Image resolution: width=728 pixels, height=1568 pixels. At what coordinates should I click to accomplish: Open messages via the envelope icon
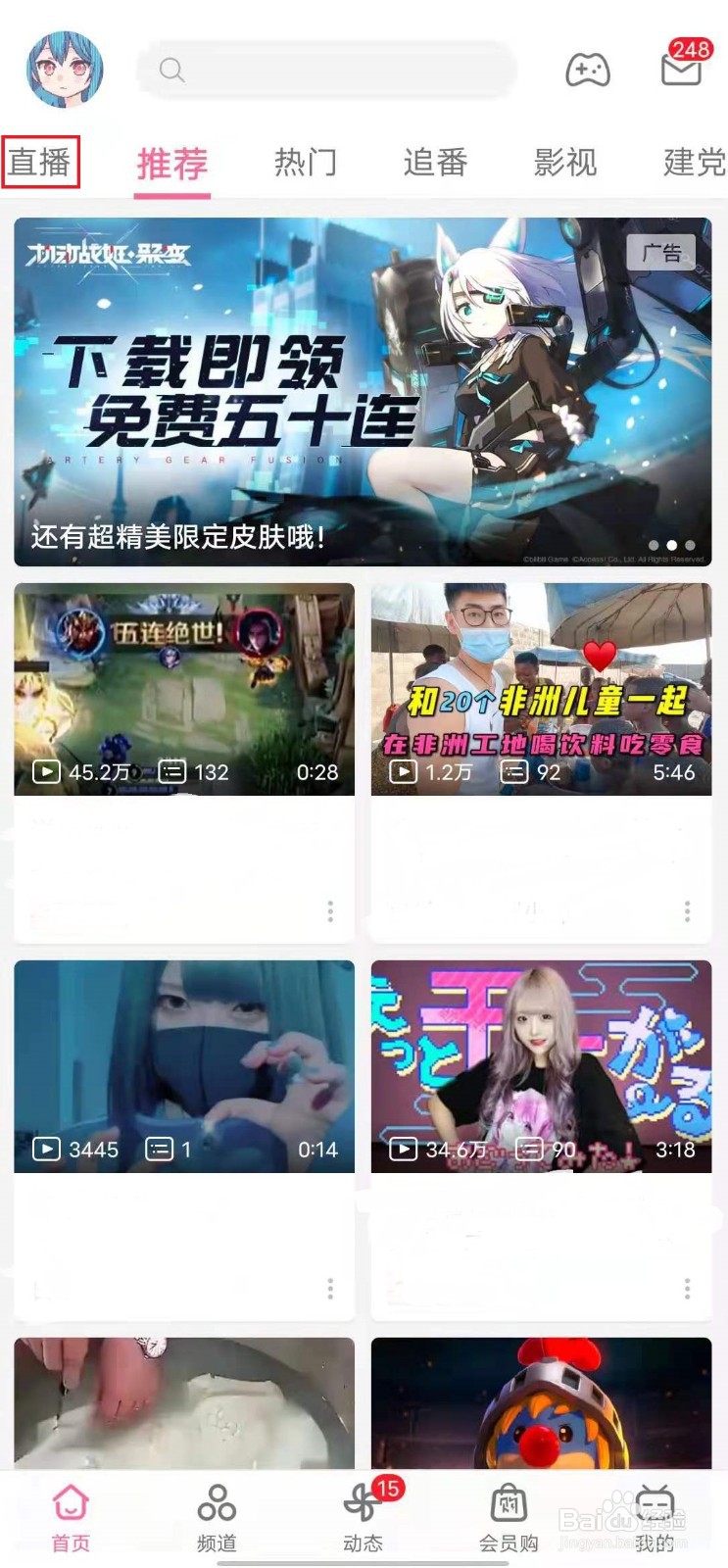(x=680, y=73)
